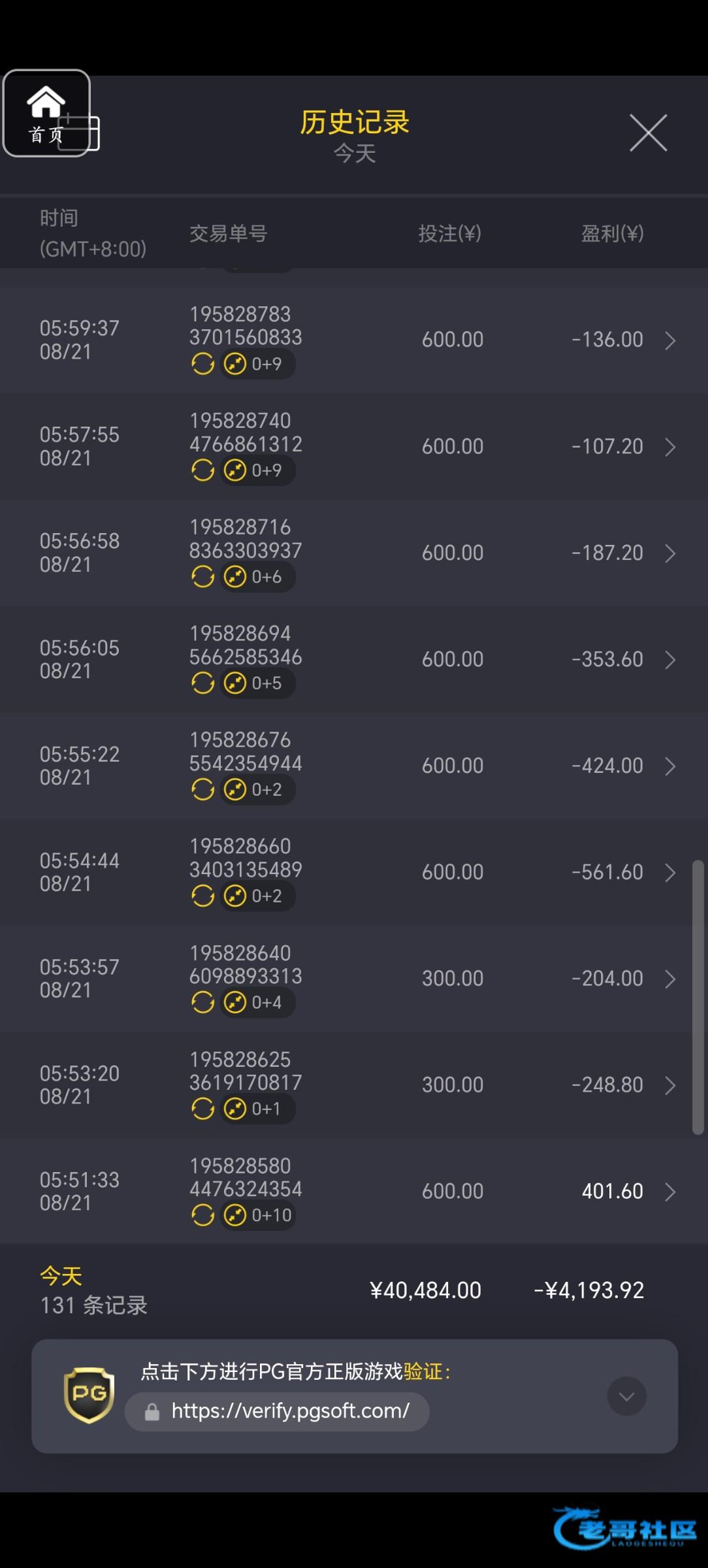Open the 05:51:33 winning record 401.60

click(669, 1192)
